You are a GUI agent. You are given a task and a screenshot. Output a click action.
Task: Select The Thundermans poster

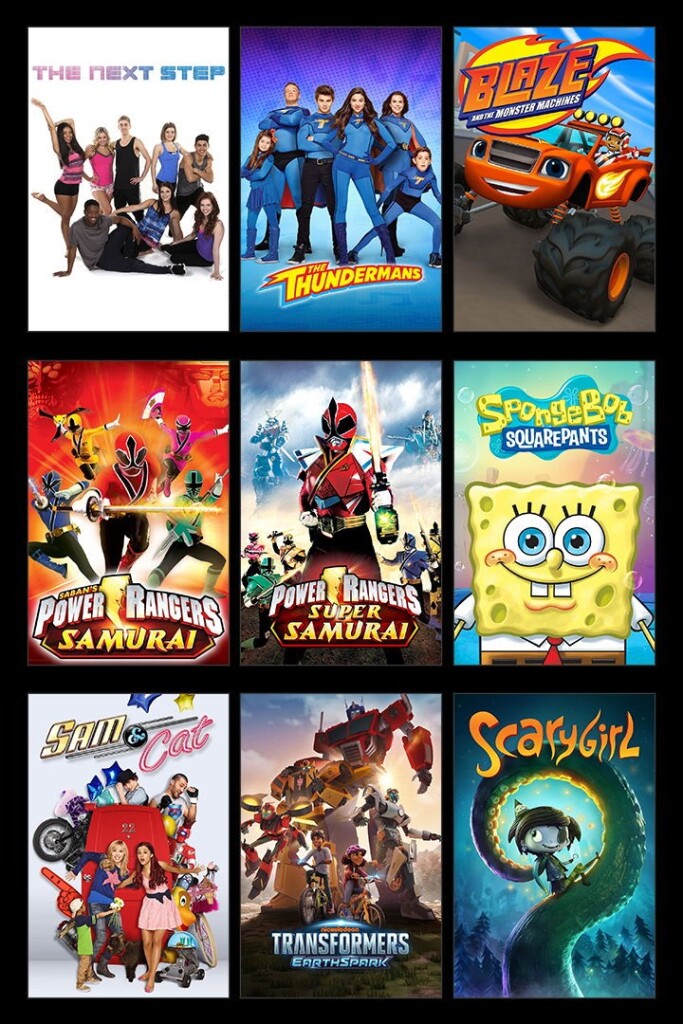coord(341,179)
